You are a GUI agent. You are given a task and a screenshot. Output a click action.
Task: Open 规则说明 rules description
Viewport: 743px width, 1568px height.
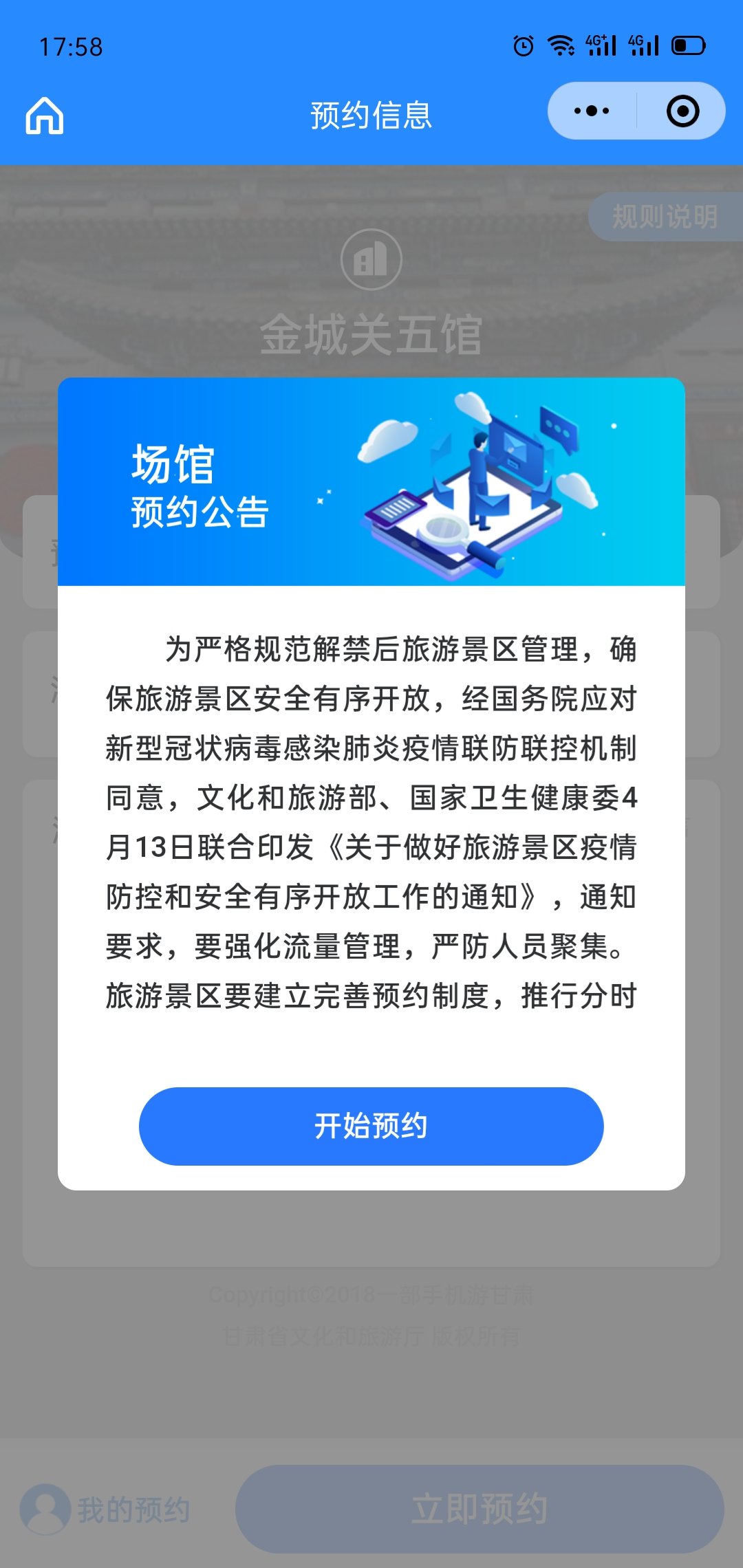665,217
